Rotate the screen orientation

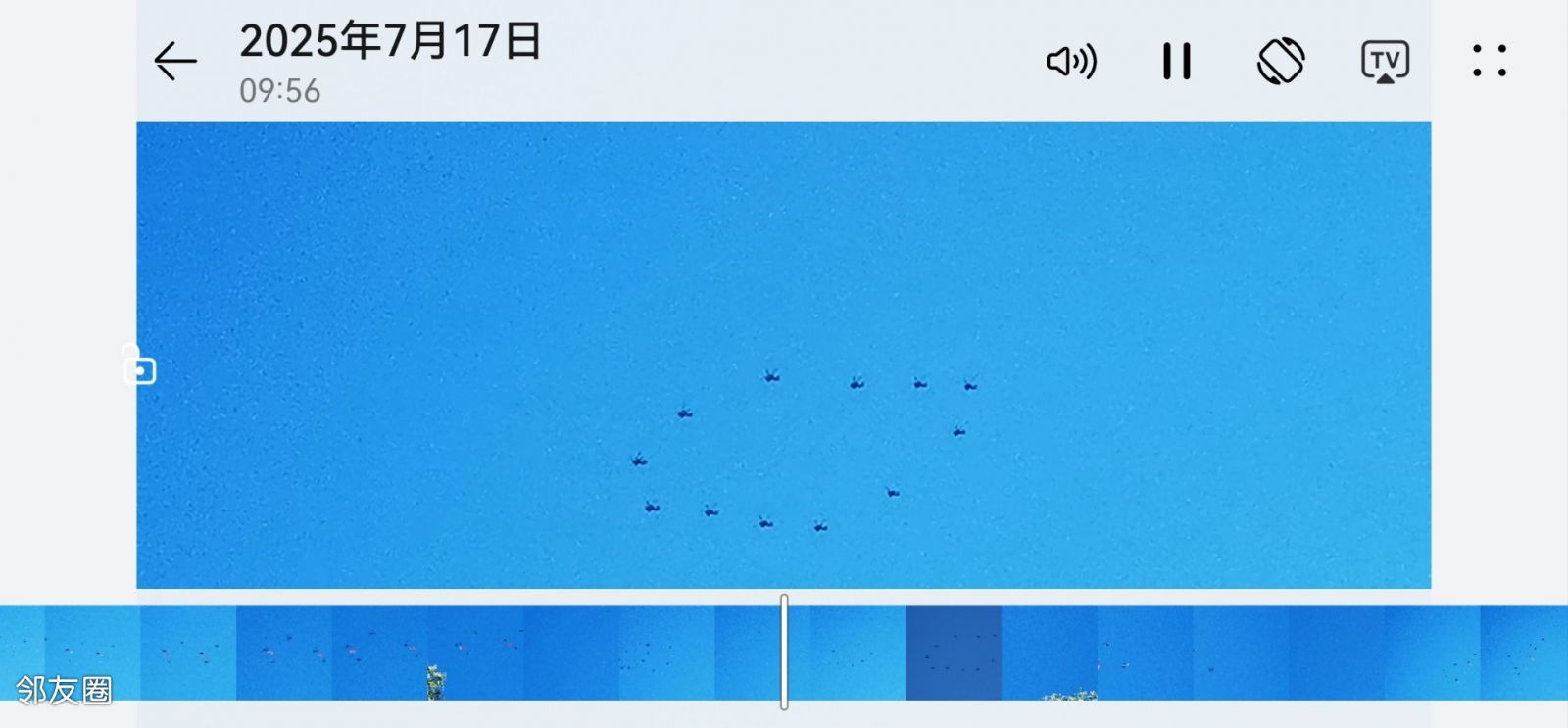click(1281, 62)
